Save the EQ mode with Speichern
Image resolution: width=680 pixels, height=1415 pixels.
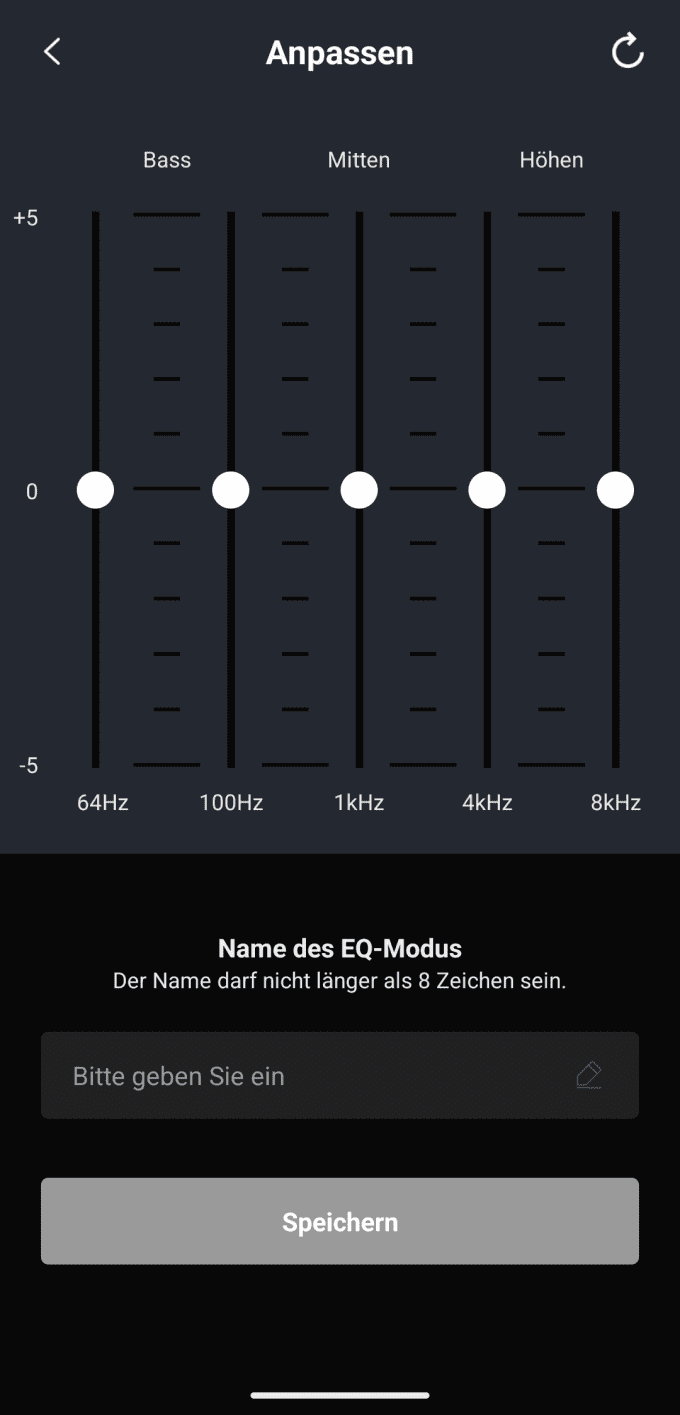[340, 1221]
